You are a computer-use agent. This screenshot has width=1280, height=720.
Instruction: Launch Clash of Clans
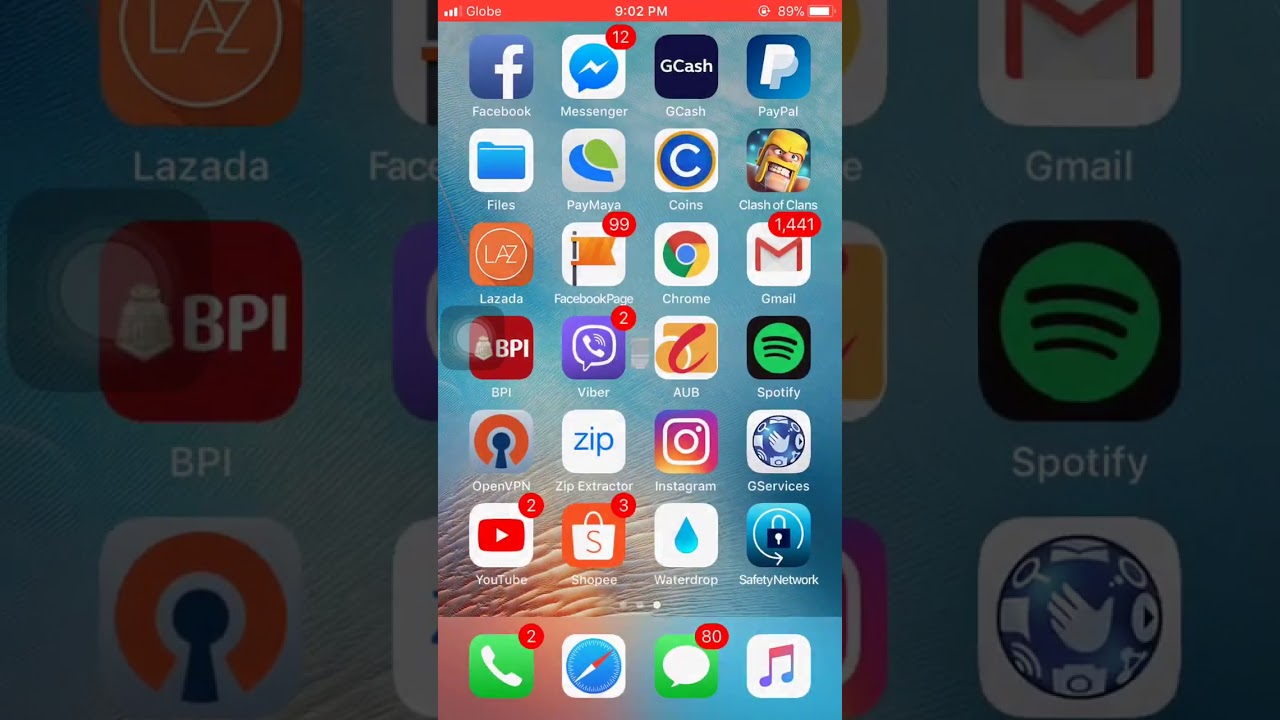tap(778, 161)
